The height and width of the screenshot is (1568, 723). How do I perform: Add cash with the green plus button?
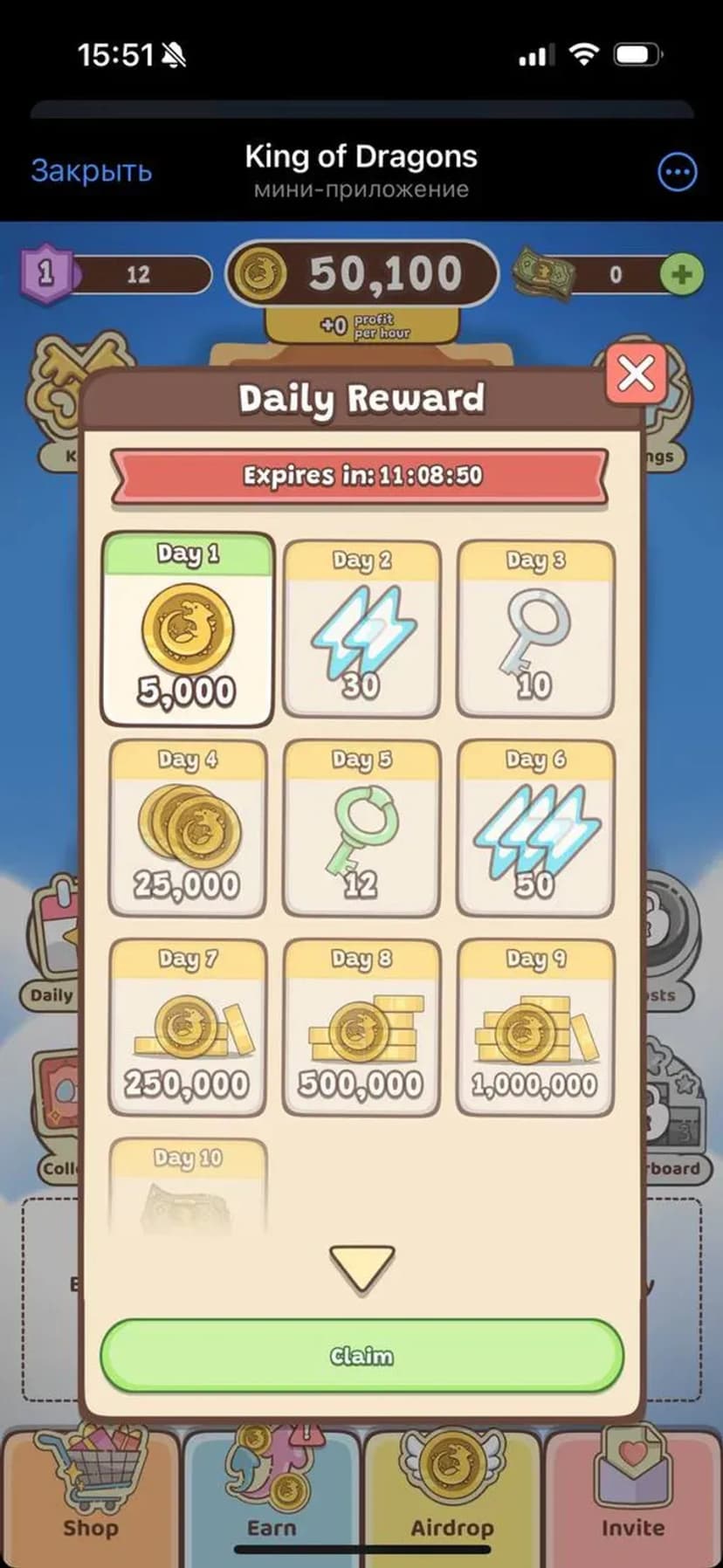pos(682,274)
